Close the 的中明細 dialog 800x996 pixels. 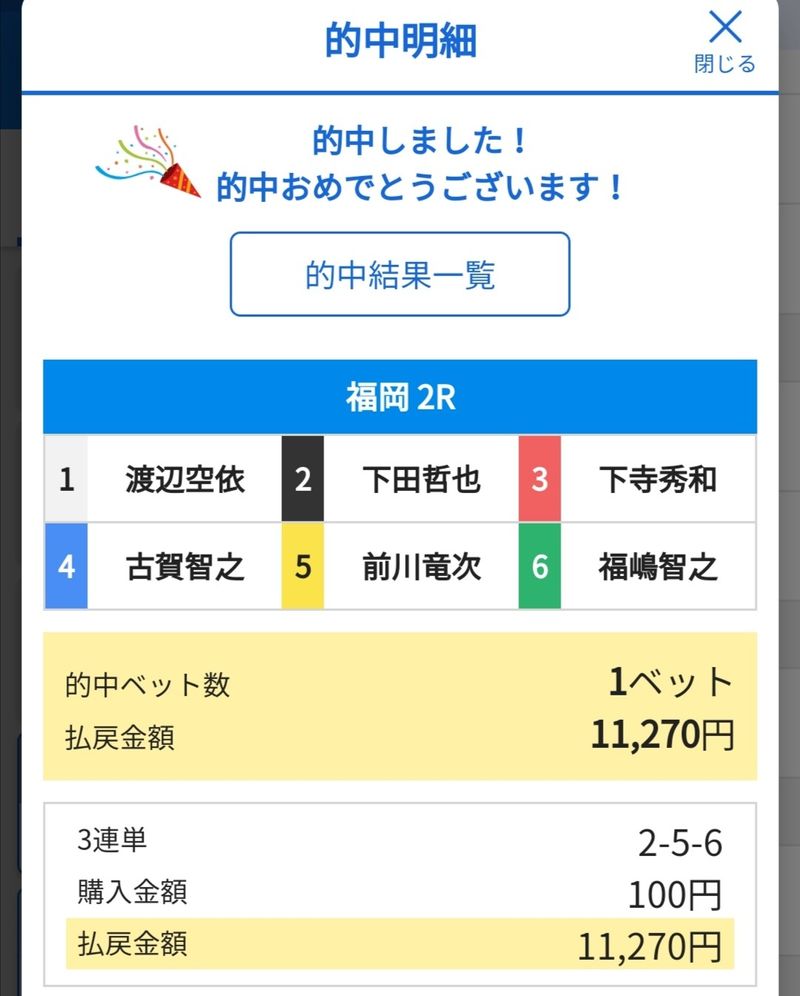tap(725, 40)
